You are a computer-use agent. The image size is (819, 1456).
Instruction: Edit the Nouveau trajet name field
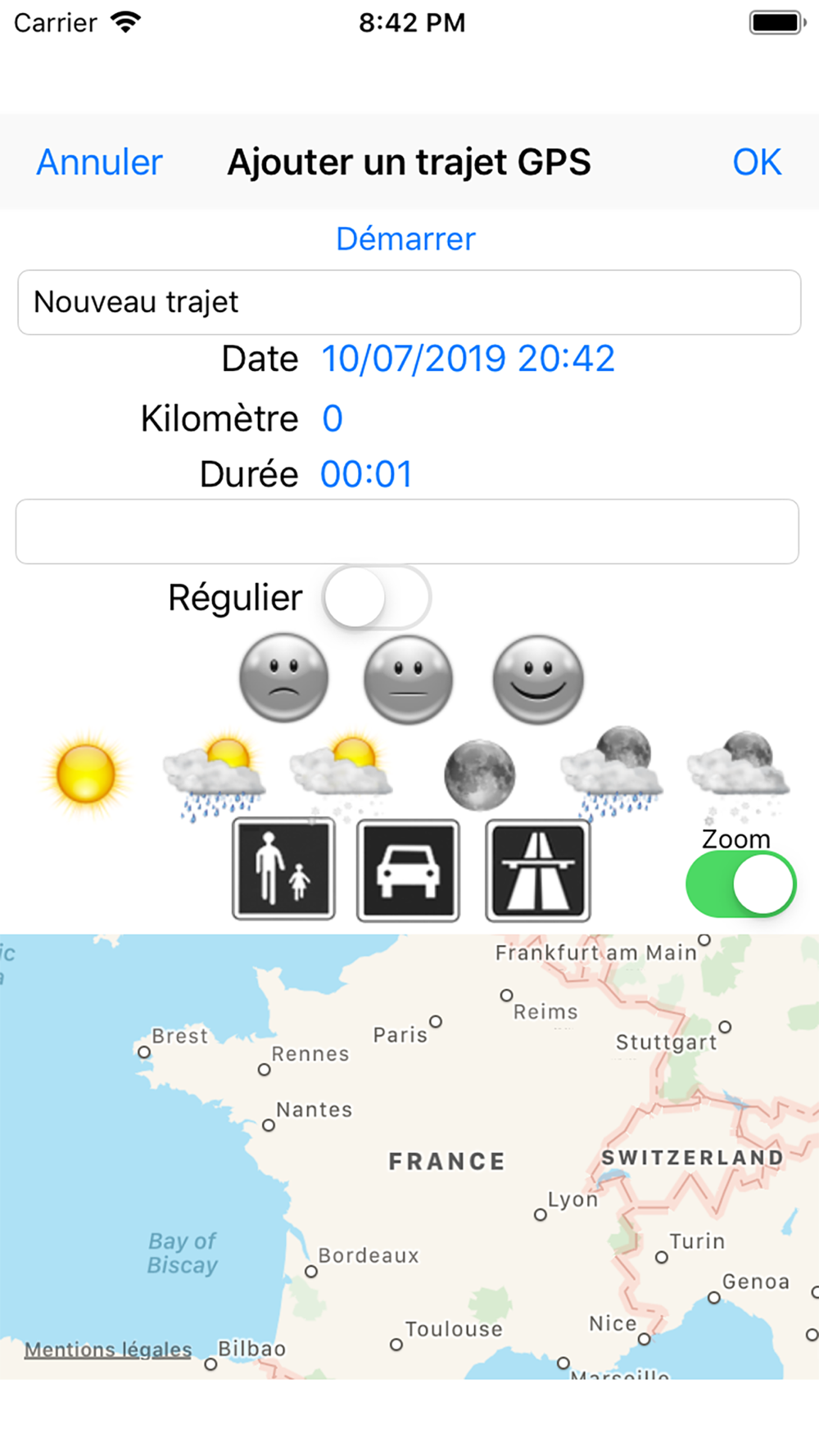409,302
